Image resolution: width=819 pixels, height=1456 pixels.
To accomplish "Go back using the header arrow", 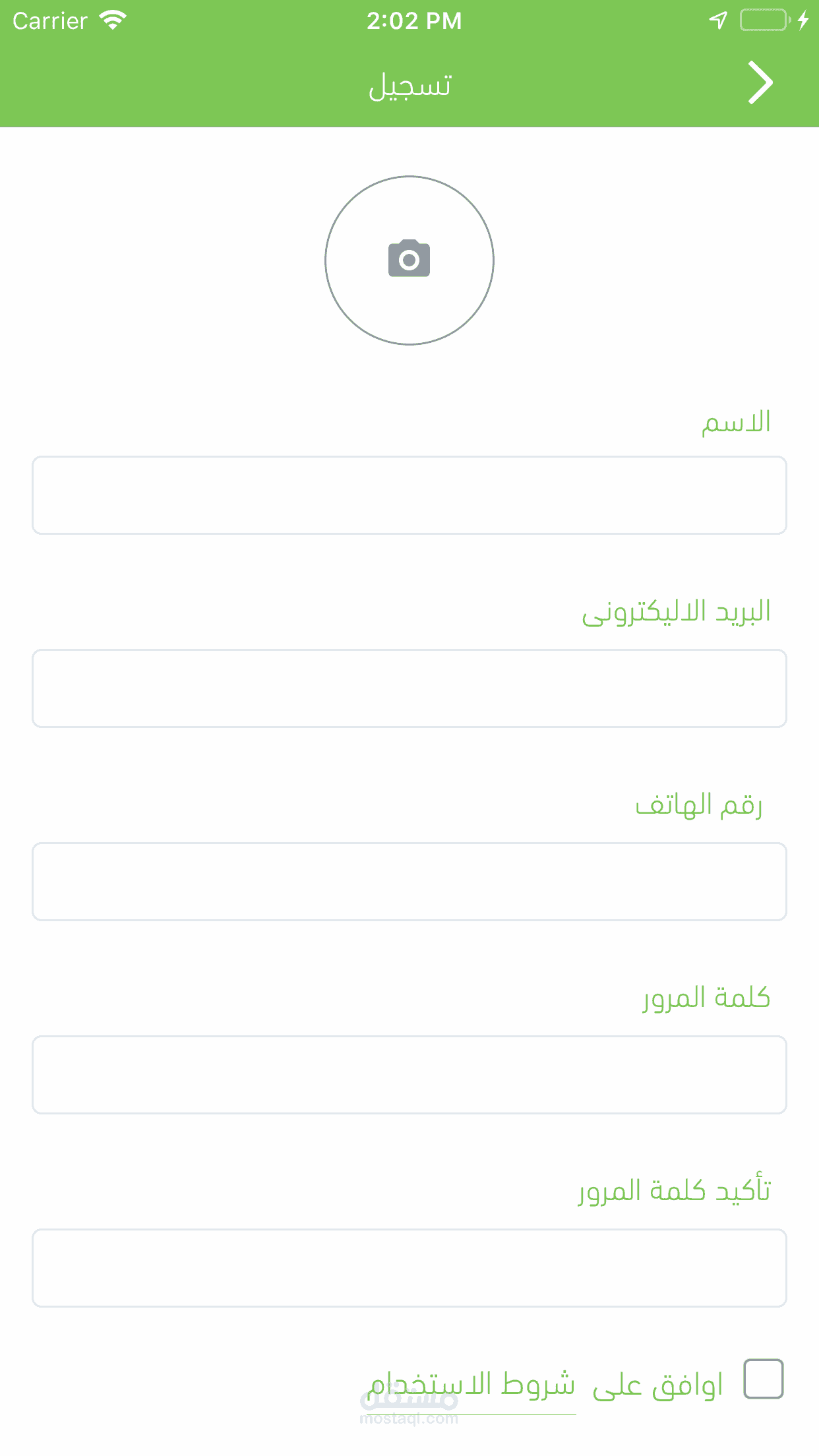I will (760, 83).
